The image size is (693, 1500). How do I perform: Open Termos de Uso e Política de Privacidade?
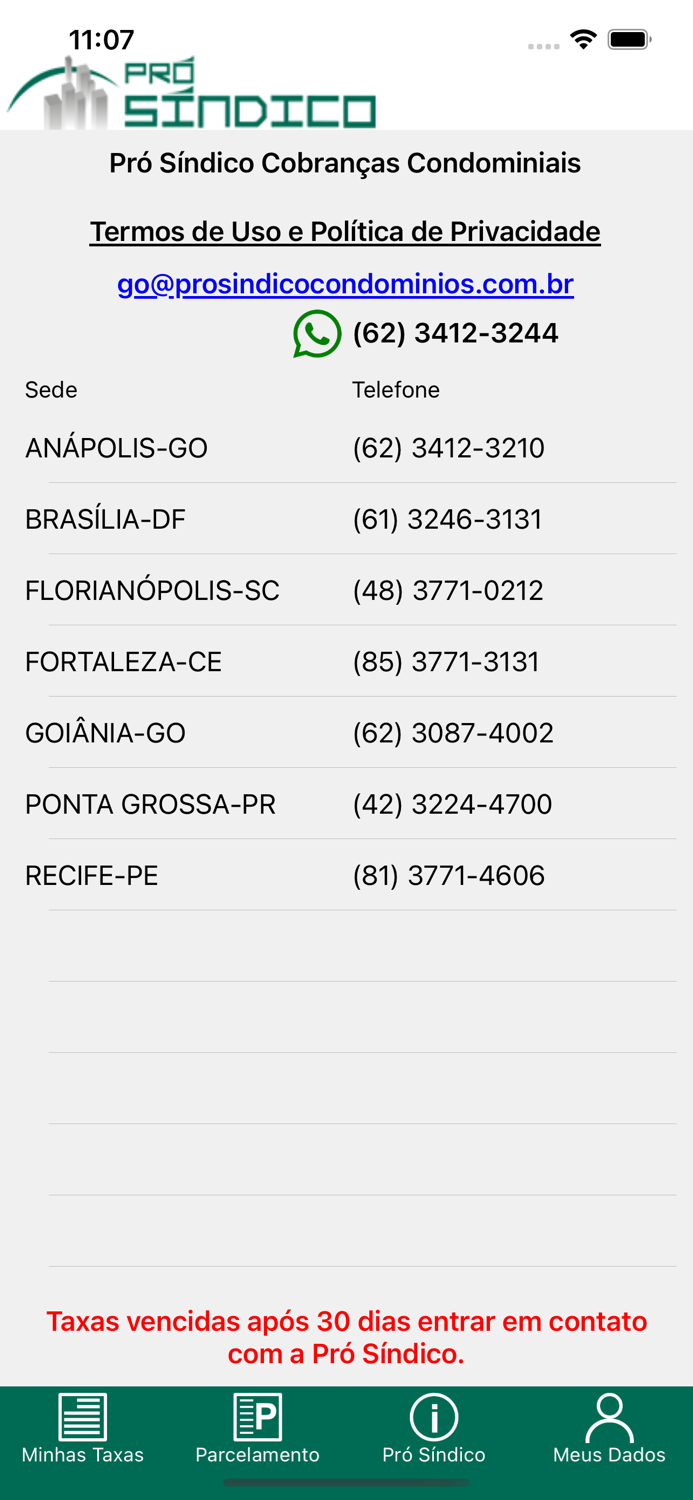point(345,232)
